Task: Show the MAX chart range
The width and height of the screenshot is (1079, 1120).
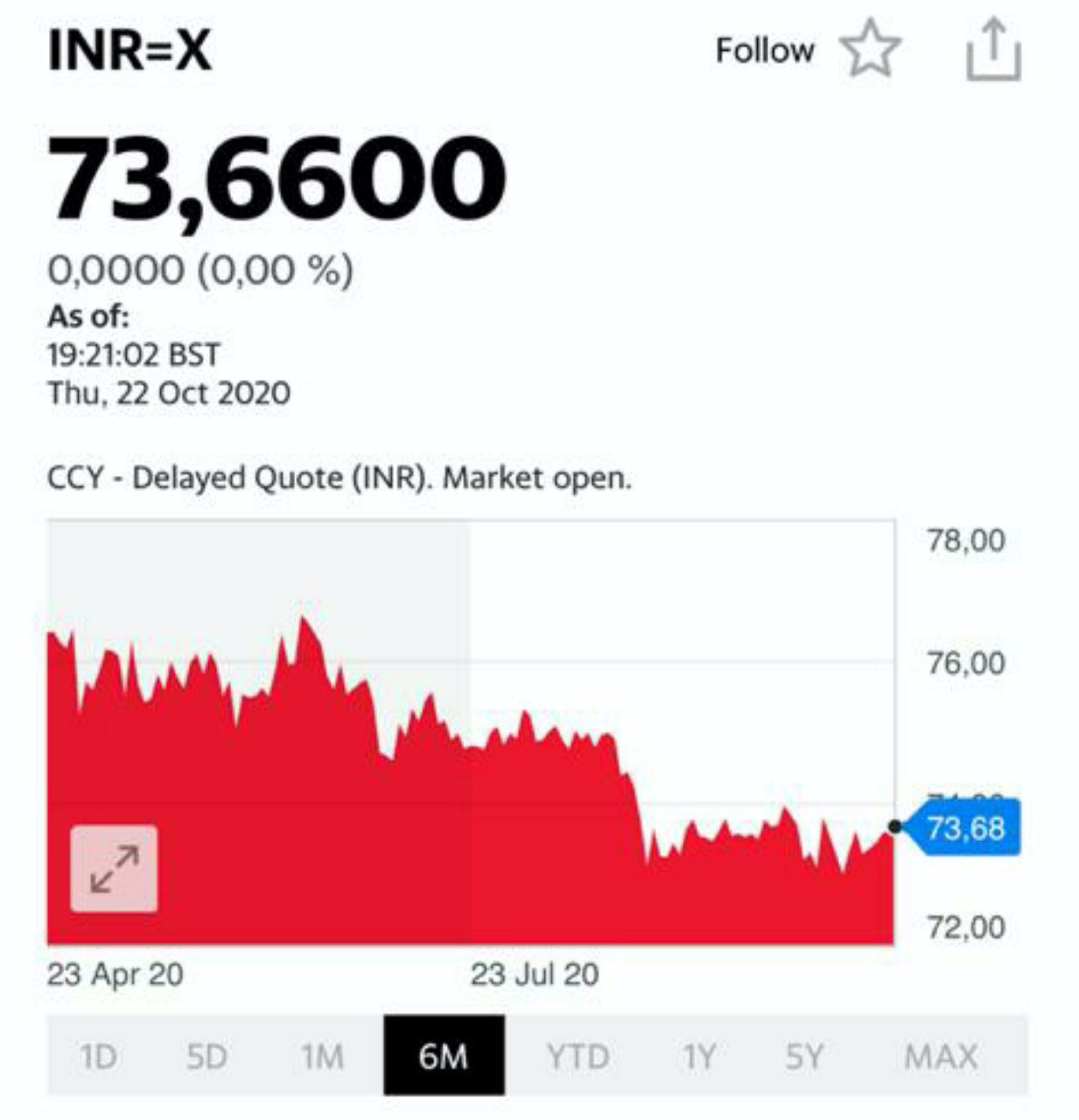Action: pos(941,1056)
